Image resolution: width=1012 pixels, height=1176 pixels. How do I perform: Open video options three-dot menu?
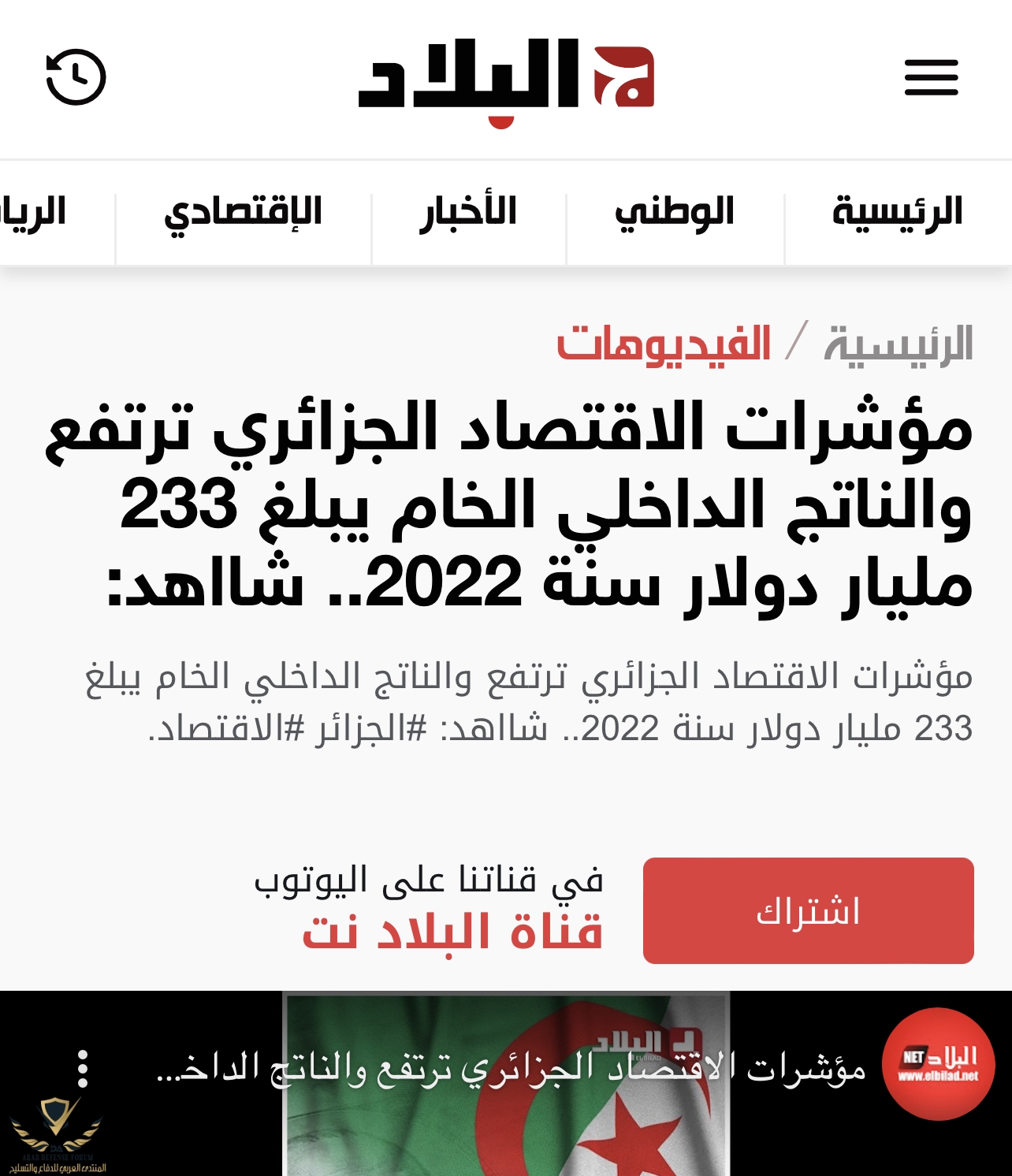[83, 1069]
